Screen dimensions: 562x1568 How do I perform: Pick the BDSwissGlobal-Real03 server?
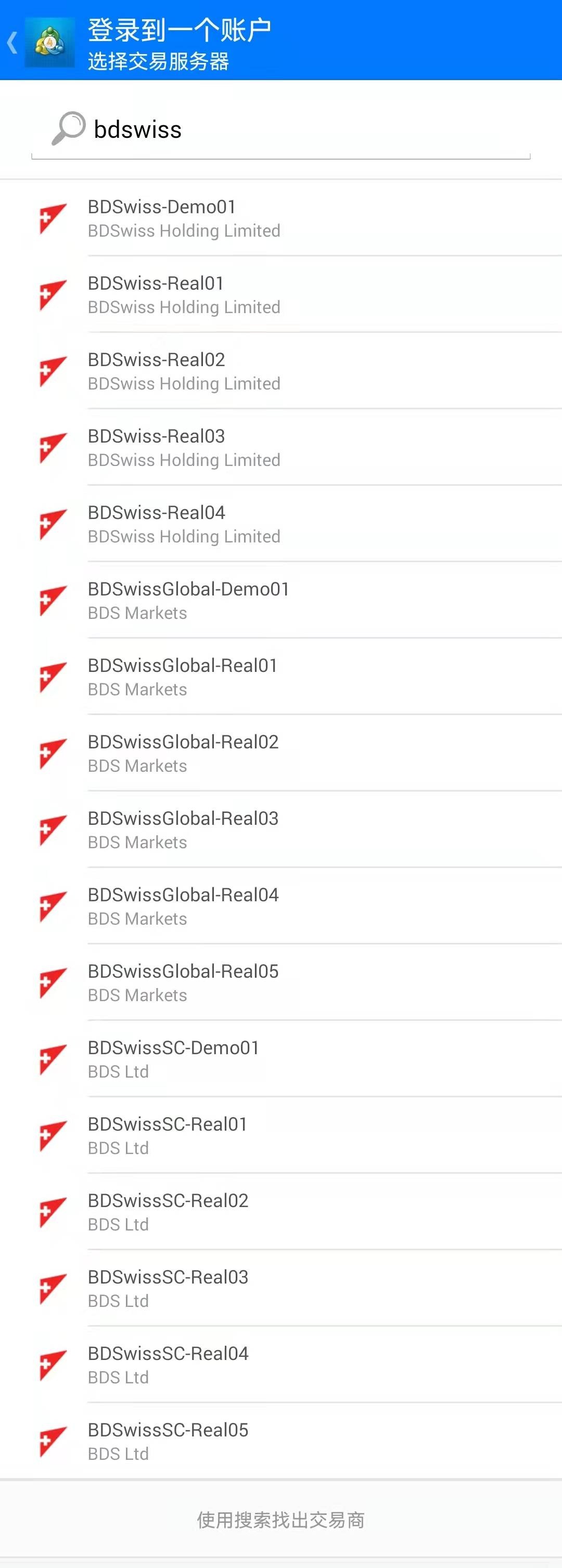(280, 830)
